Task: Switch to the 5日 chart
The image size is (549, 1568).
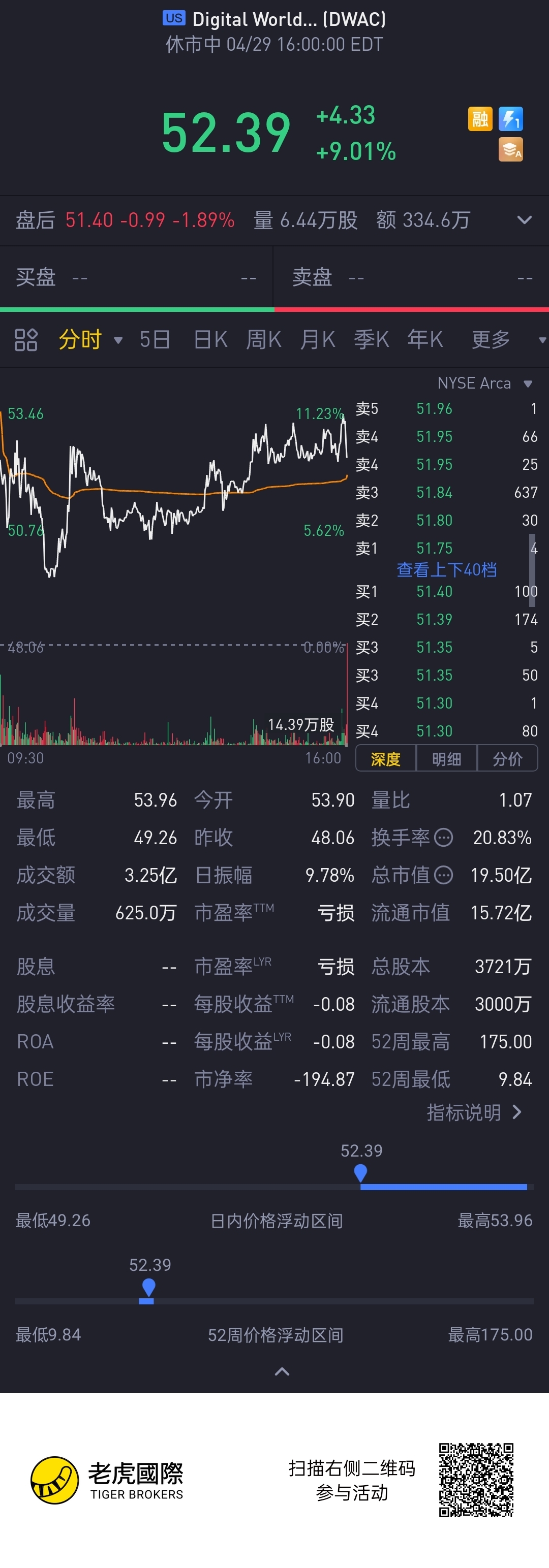Action: click(154, 340)
